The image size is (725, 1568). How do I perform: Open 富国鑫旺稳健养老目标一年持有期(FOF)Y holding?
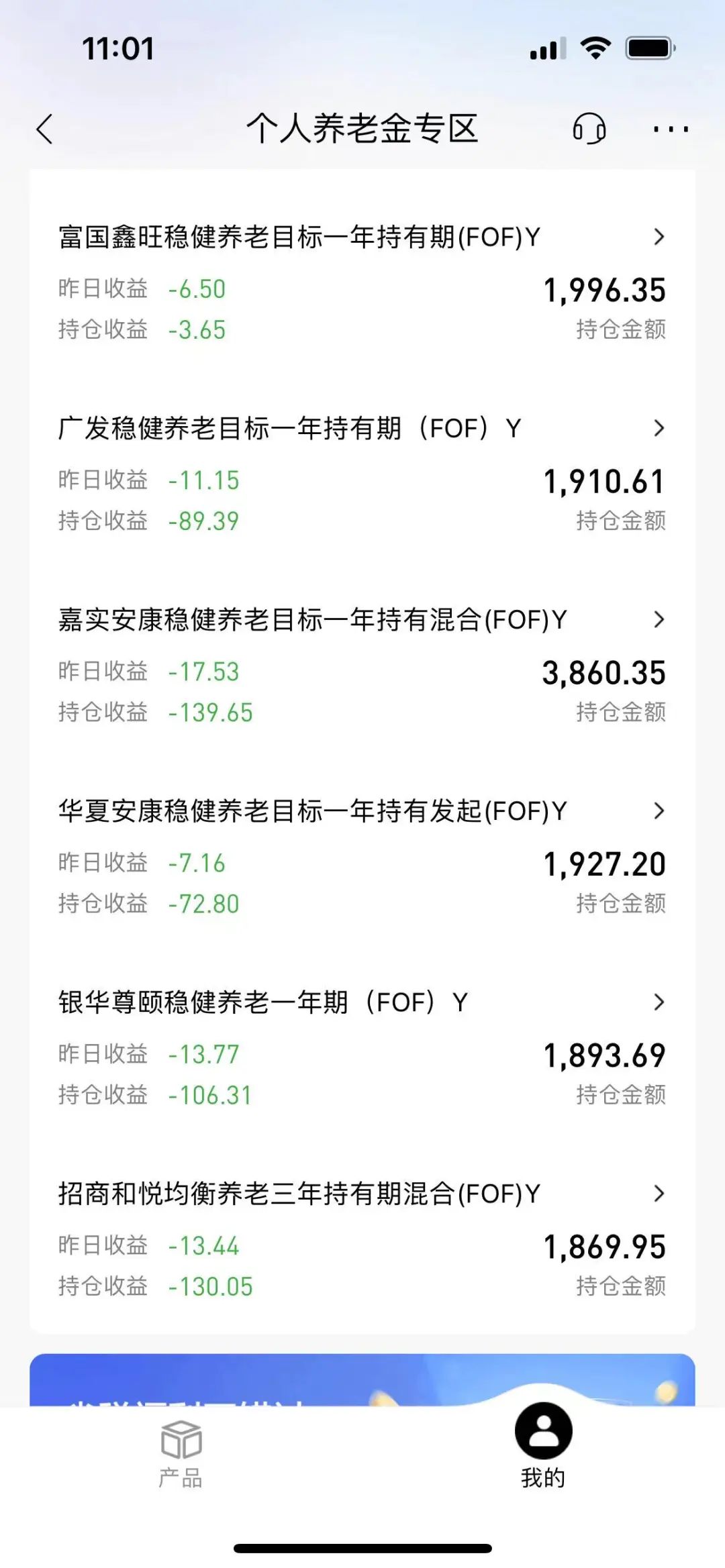point(362,282)
